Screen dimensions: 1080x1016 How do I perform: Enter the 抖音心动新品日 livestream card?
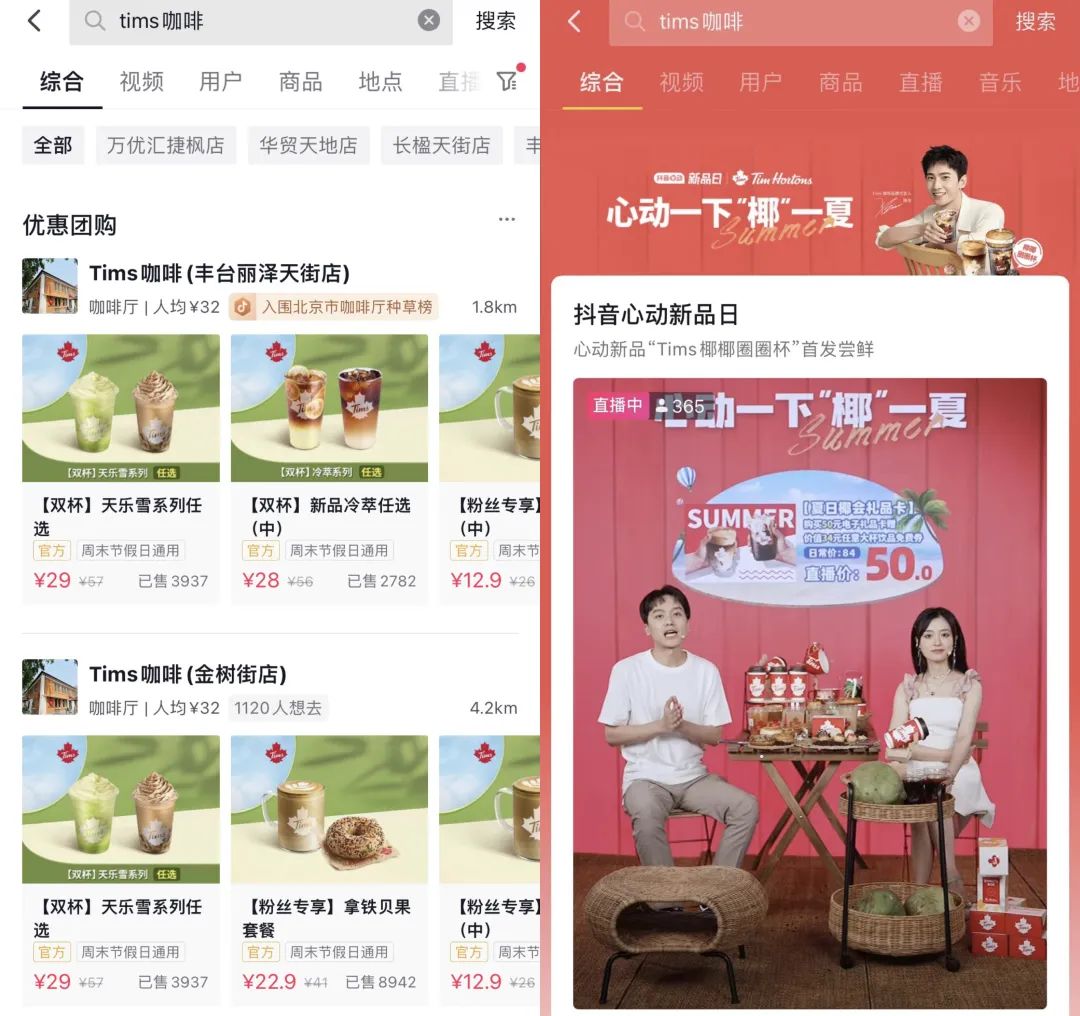(x=809, y=690)
